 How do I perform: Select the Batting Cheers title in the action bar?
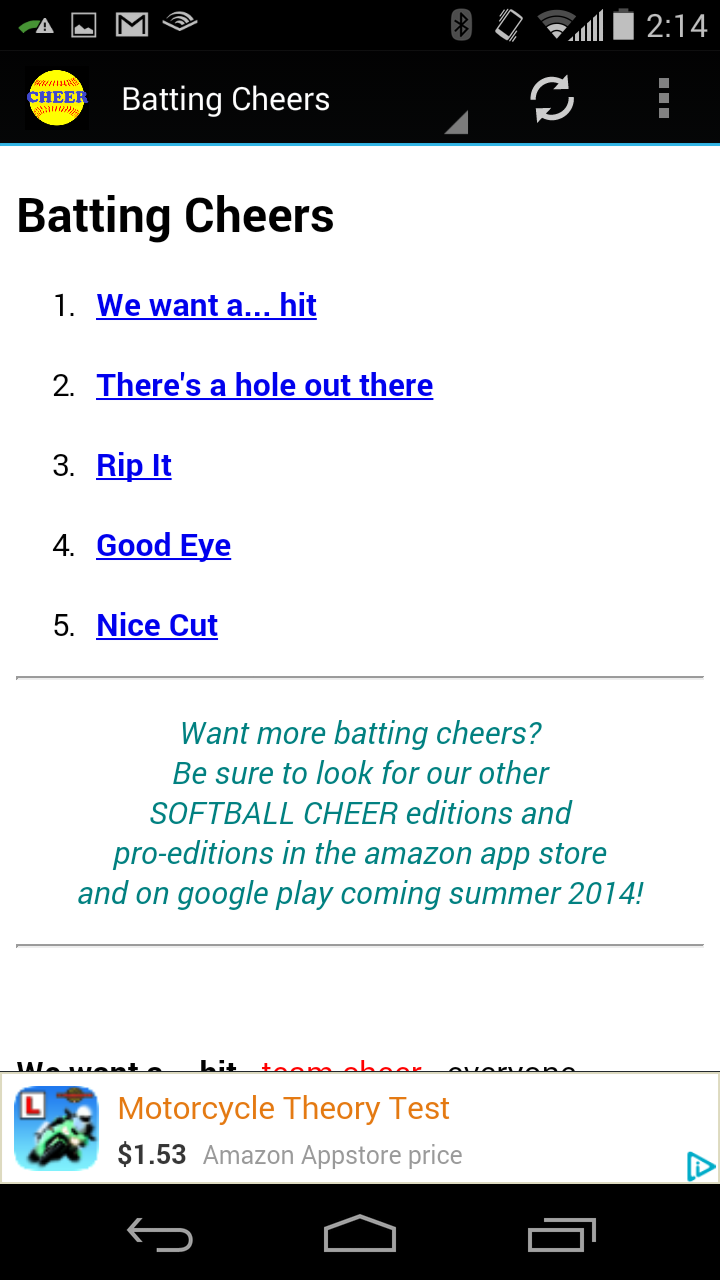pos(225,98)
